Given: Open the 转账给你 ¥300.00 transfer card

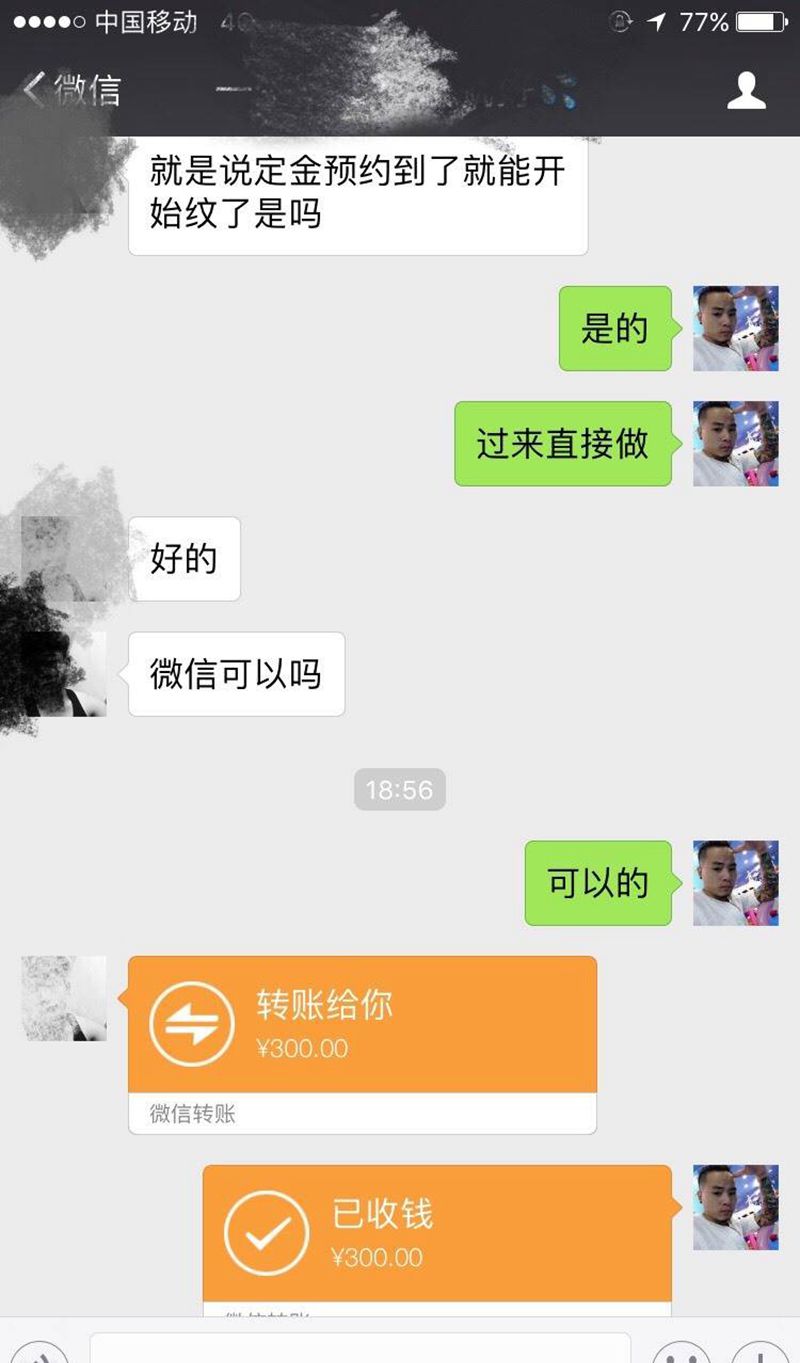Looking at the screenshot, I should (x=362, y=1024).
